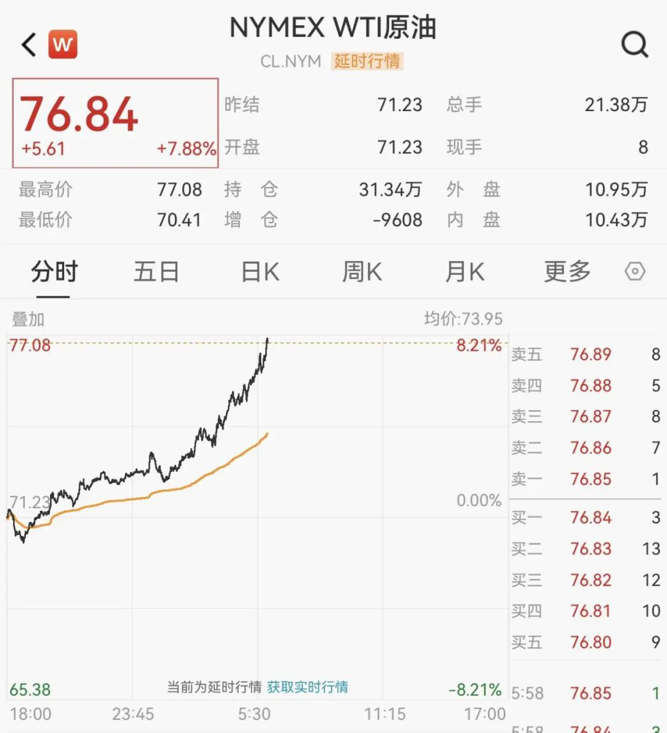This screenshot has width=667, height=733.
Task: Expand the 更多 chart options
Action: coord(567,271)
